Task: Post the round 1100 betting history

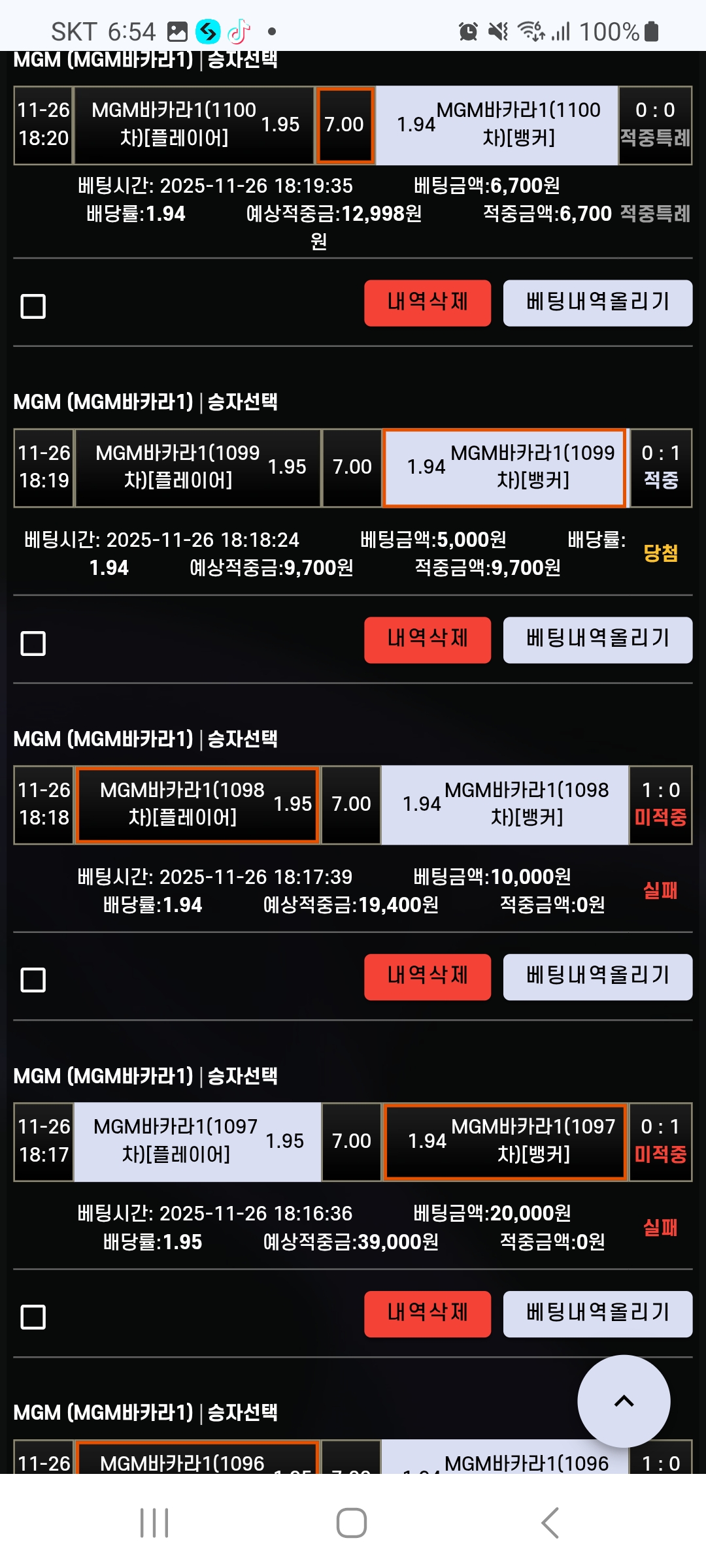Action: coord(597,302)
